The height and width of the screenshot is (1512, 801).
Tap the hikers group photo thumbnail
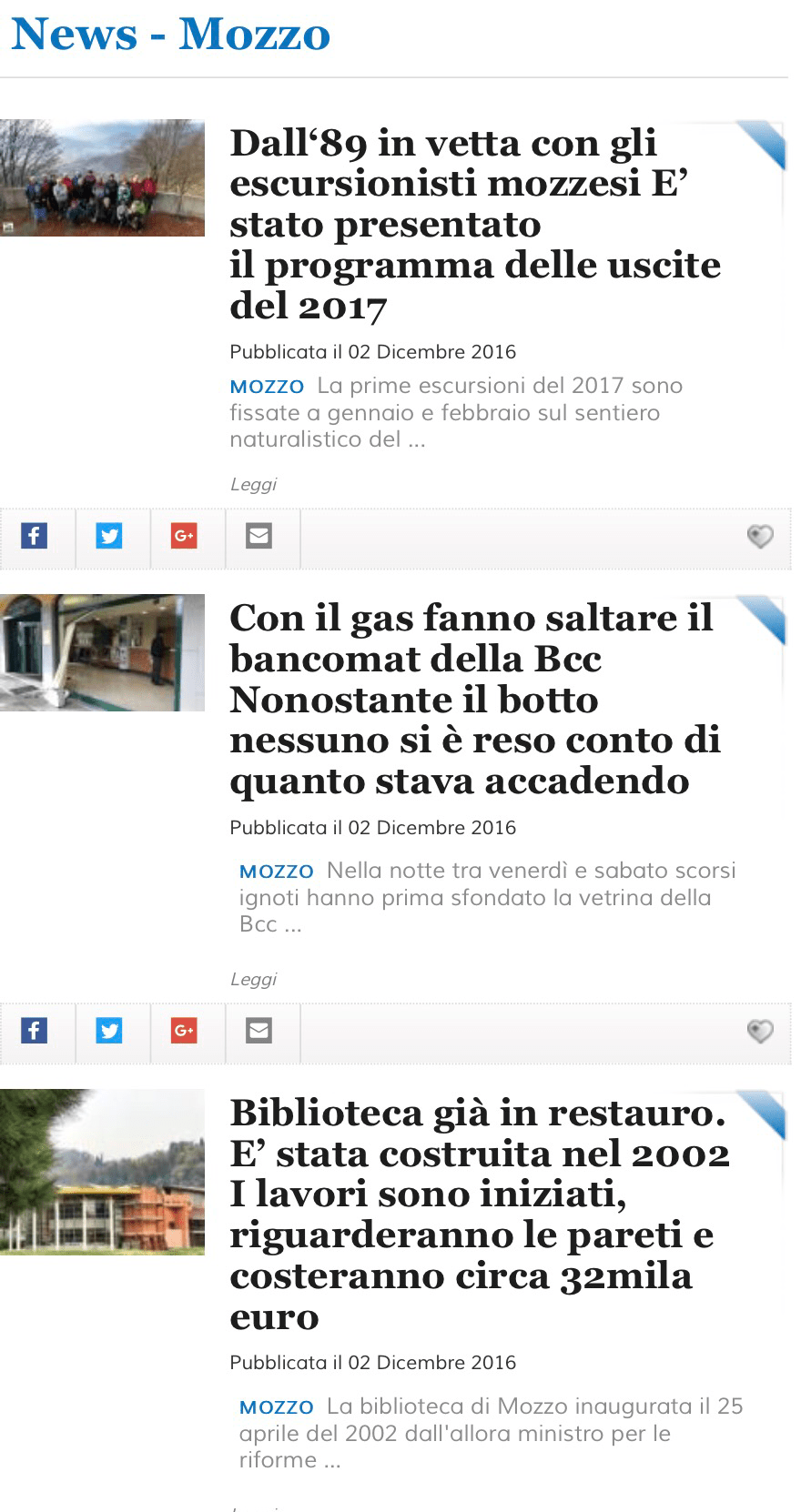(x=102, y=177)
